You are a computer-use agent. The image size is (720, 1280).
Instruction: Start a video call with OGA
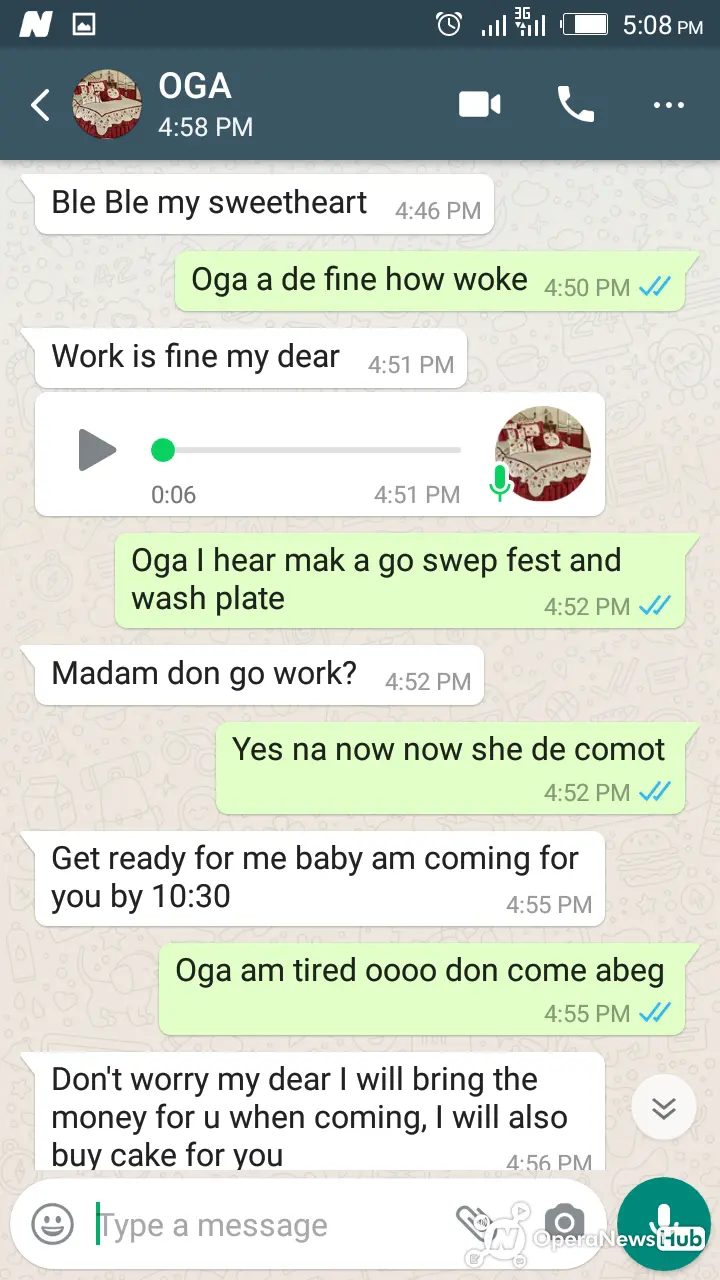pyautogui.click(x=480, y=104)
